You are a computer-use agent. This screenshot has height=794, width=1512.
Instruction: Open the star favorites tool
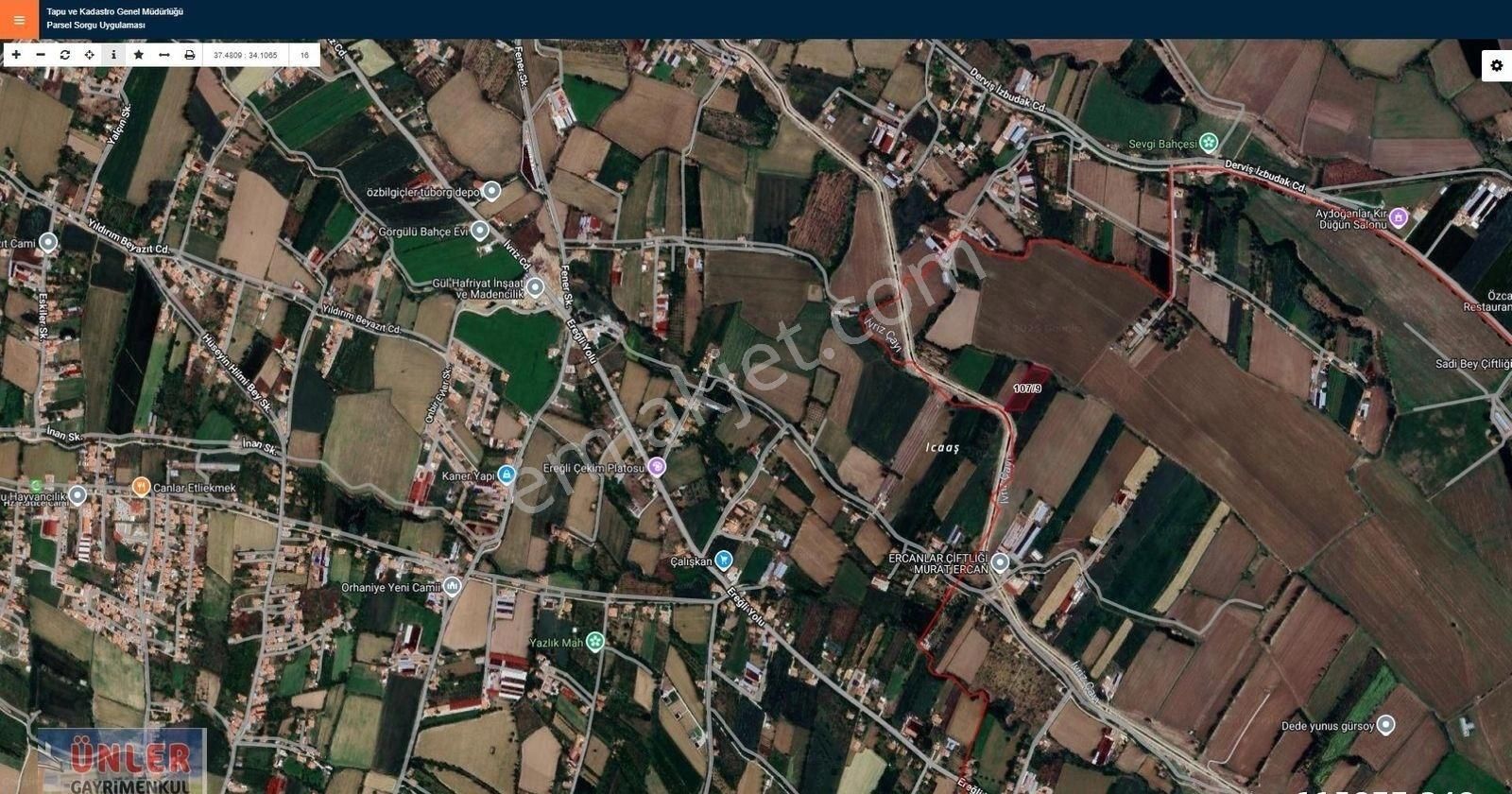[x=139, y=55]
